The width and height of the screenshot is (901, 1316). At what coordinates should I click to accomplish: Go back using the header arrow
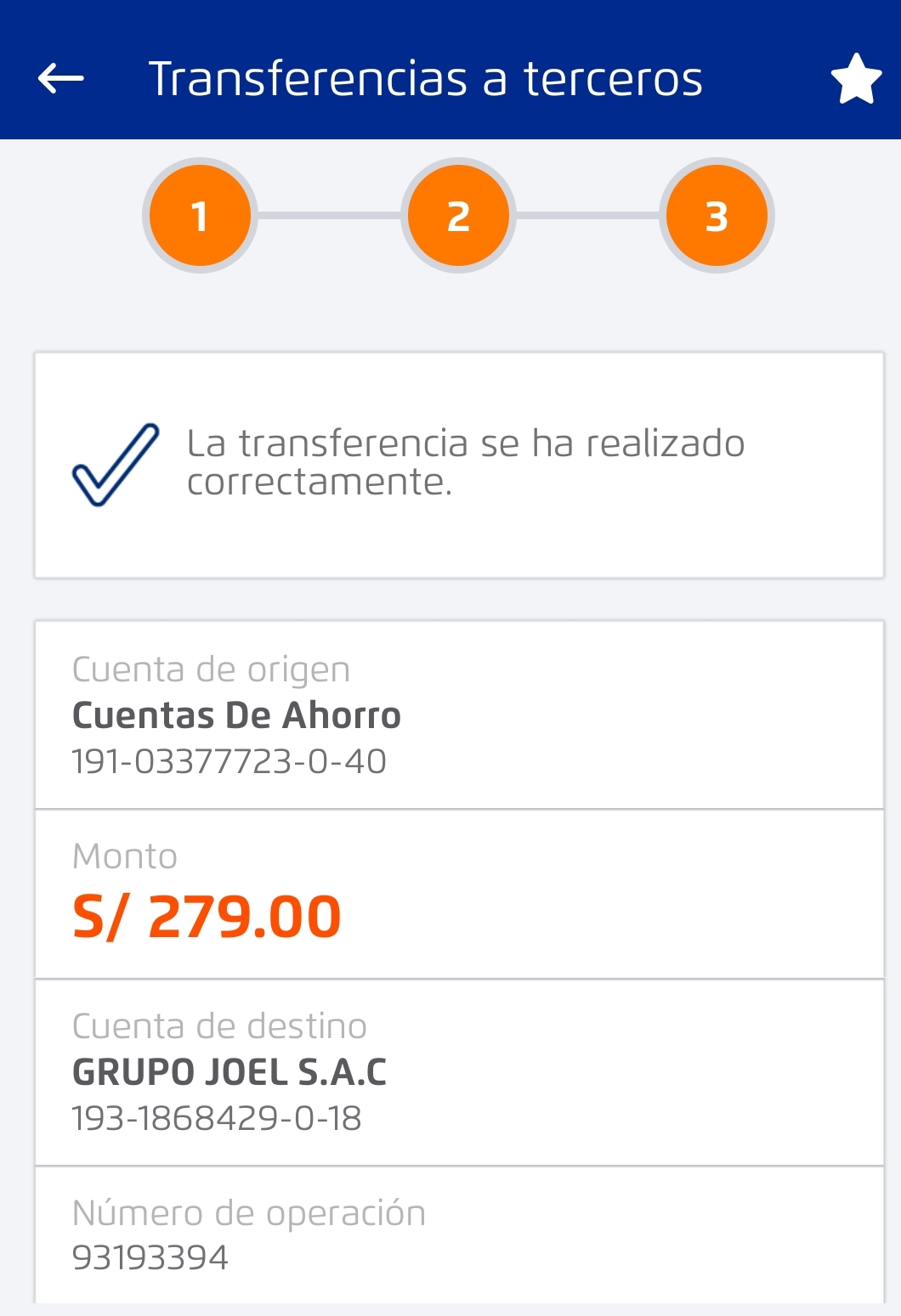[61, 79]
